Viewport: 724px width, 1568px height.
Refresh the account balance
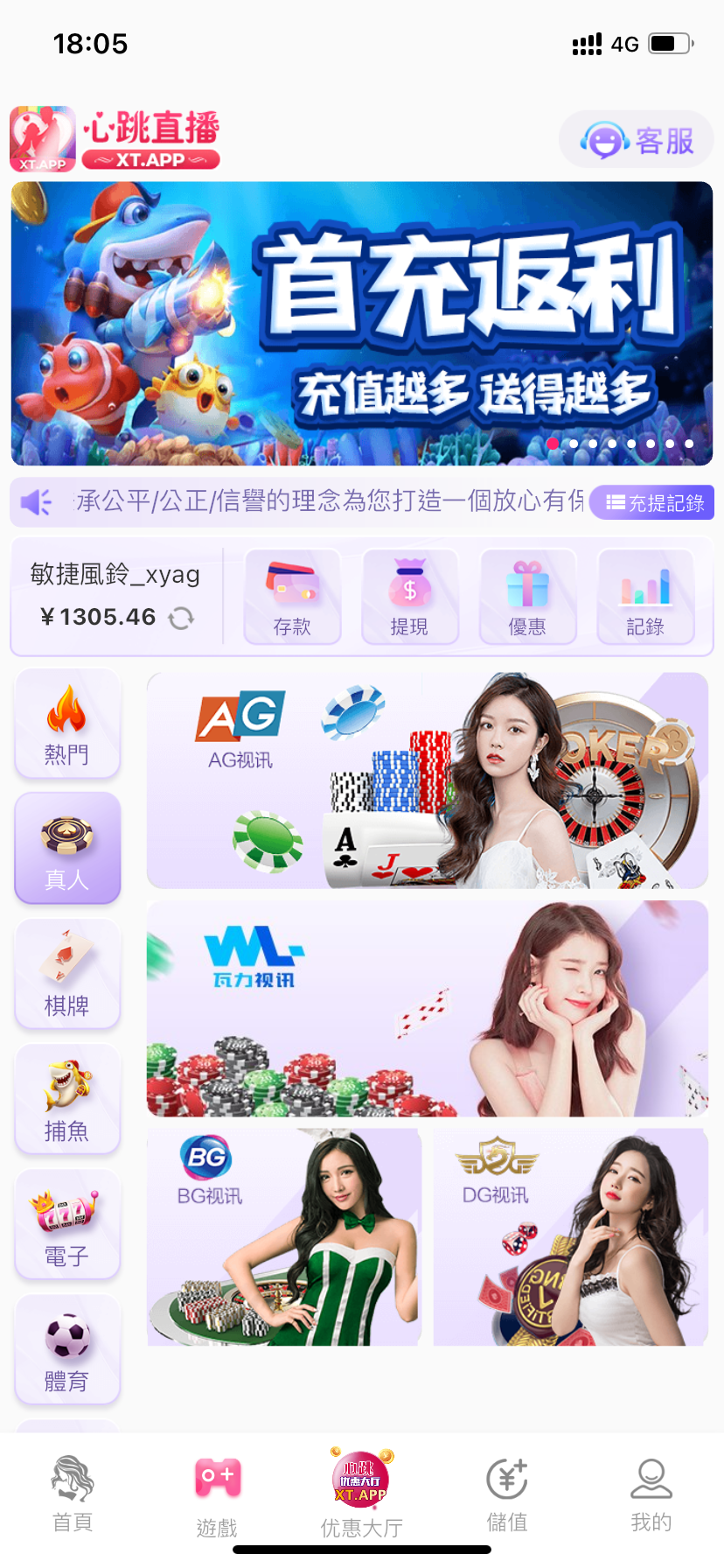click(x=181, y=618)
